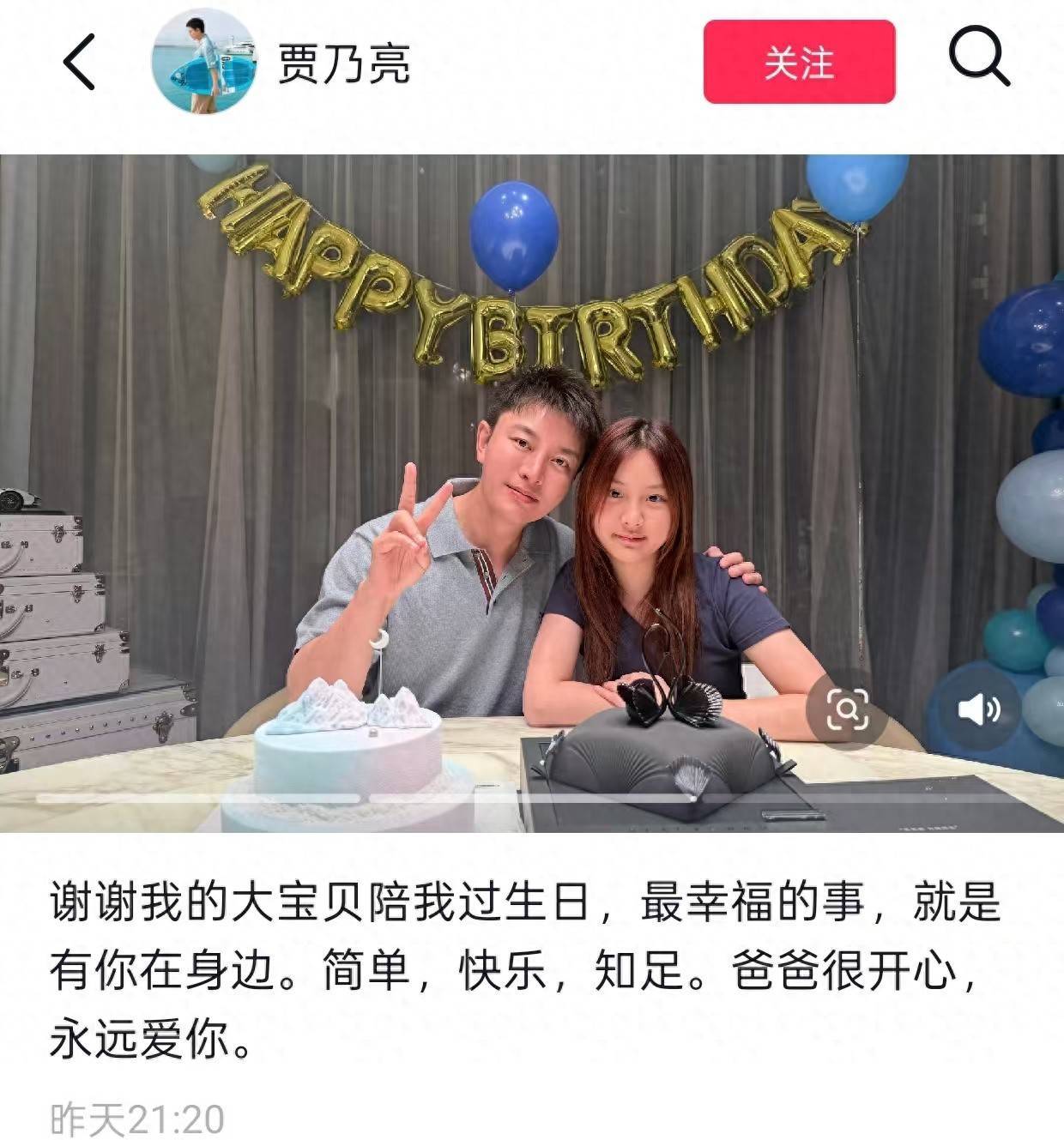
Task: Open the profile via the name 贾乃亮
Action: tap(344, 63)
